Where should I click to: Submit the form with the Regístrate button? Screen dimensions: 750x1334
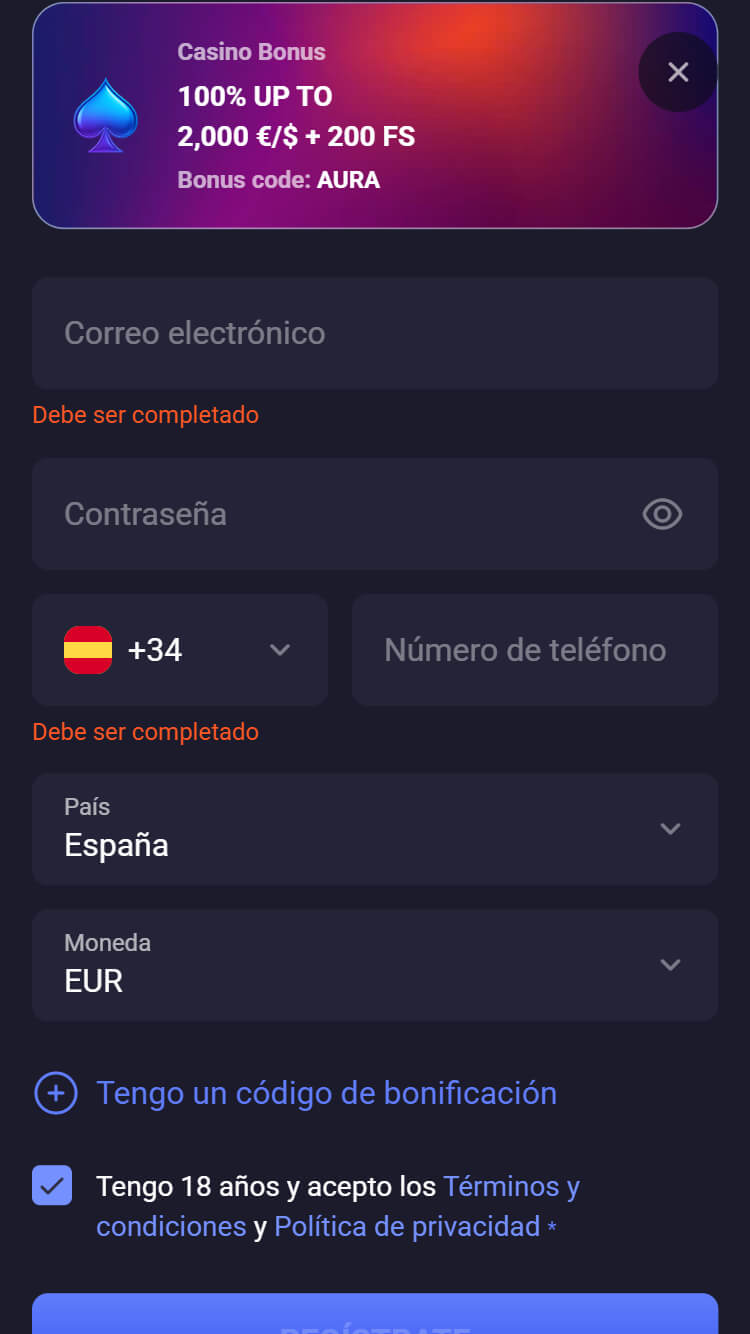374,1318
